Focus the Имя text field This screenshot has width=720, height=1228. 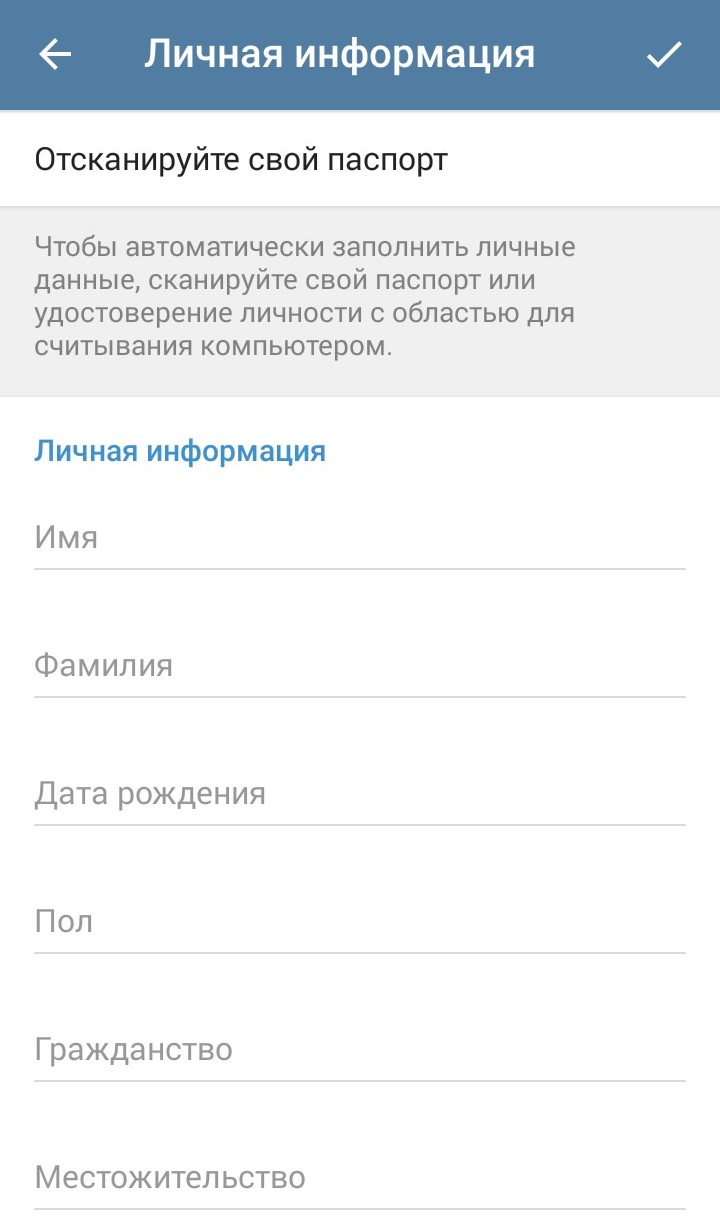click(x=360, y=538)
